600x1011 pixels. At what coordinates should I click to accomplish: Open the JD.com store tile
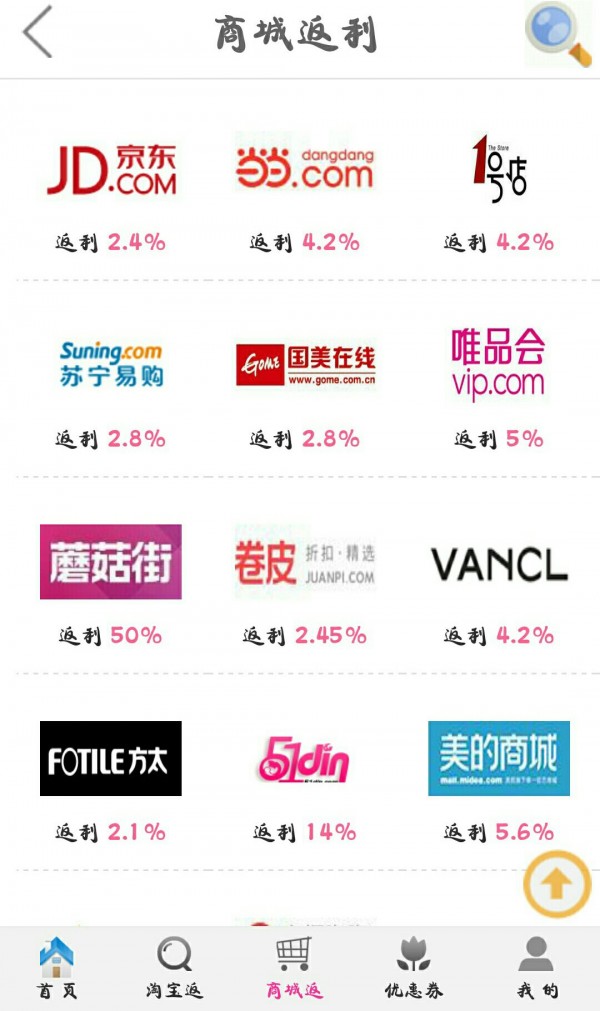click(x=111, y=170)
